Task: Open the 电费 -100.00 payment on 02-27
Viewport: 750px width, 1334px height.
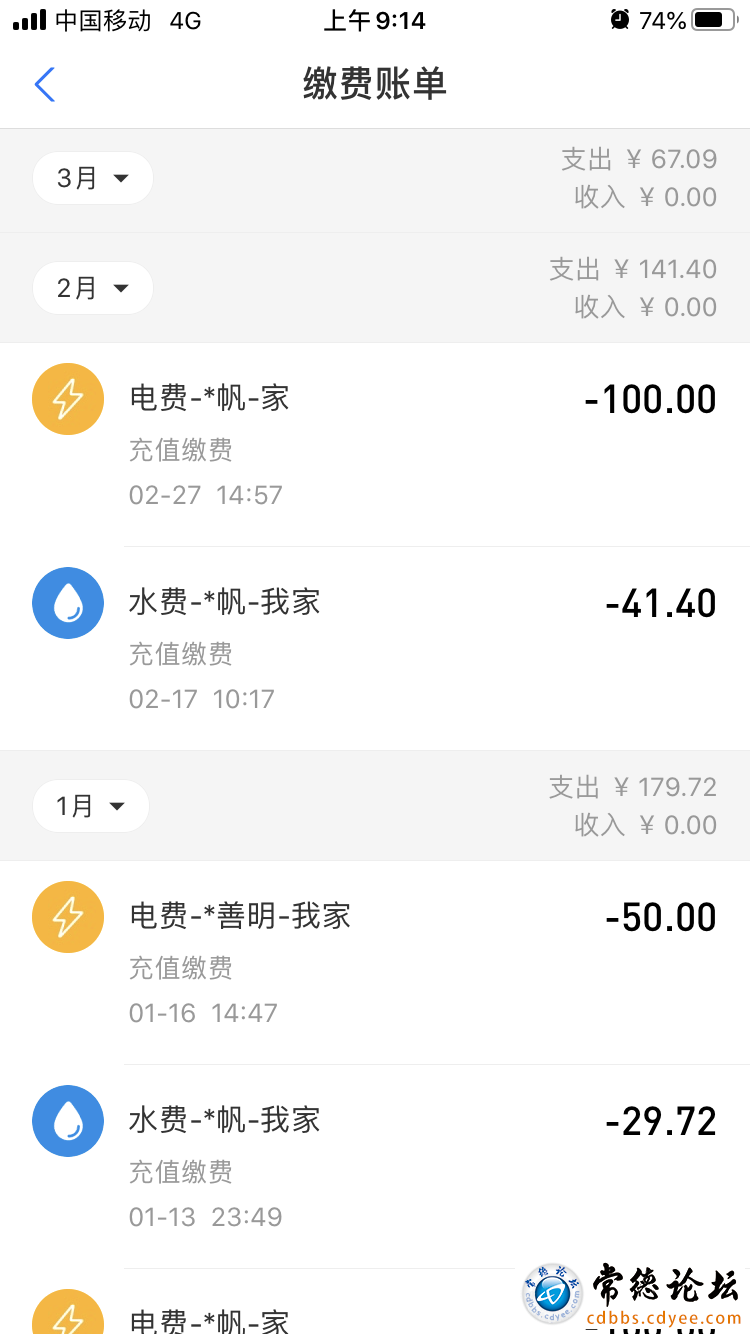Action: [x=375, y=445]
